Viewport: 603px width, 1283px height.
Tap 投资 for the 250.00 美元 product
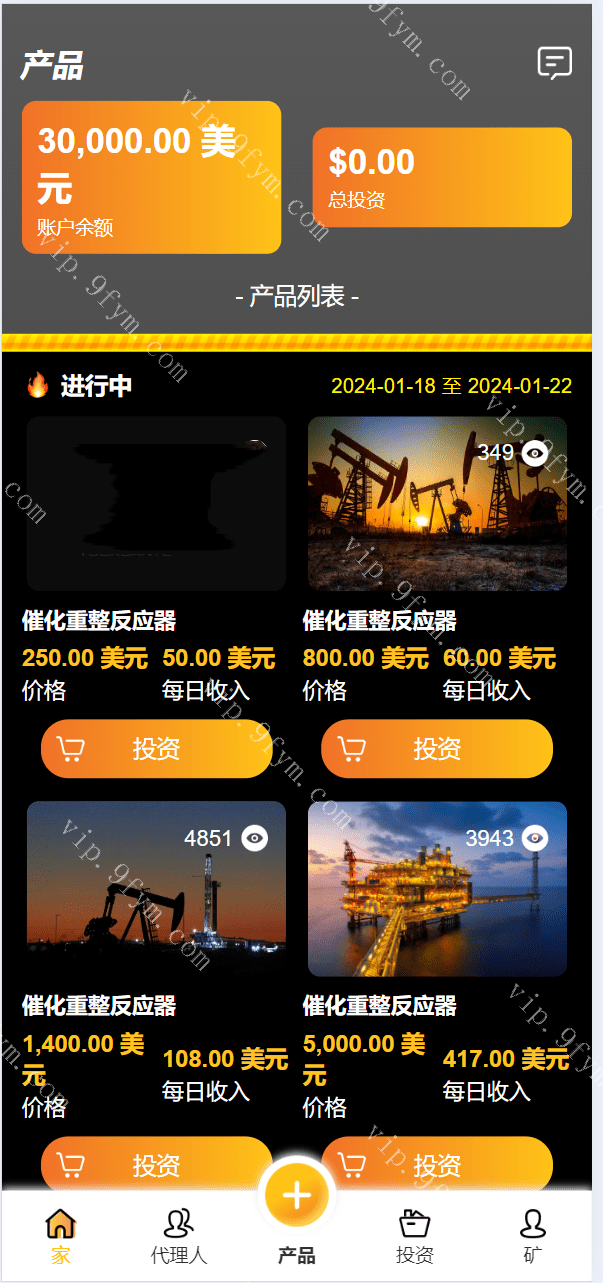pyautogui.click(x=156, y=748)
